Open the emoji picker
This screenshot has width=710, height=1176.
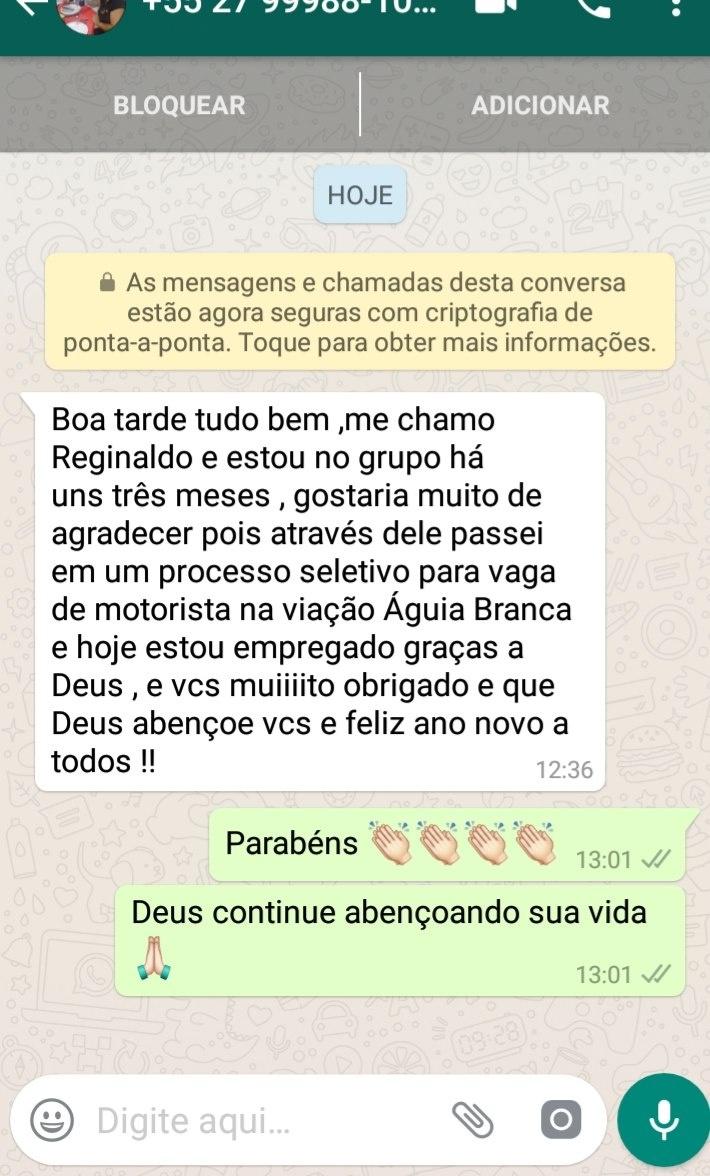(x=51, y=1121)
